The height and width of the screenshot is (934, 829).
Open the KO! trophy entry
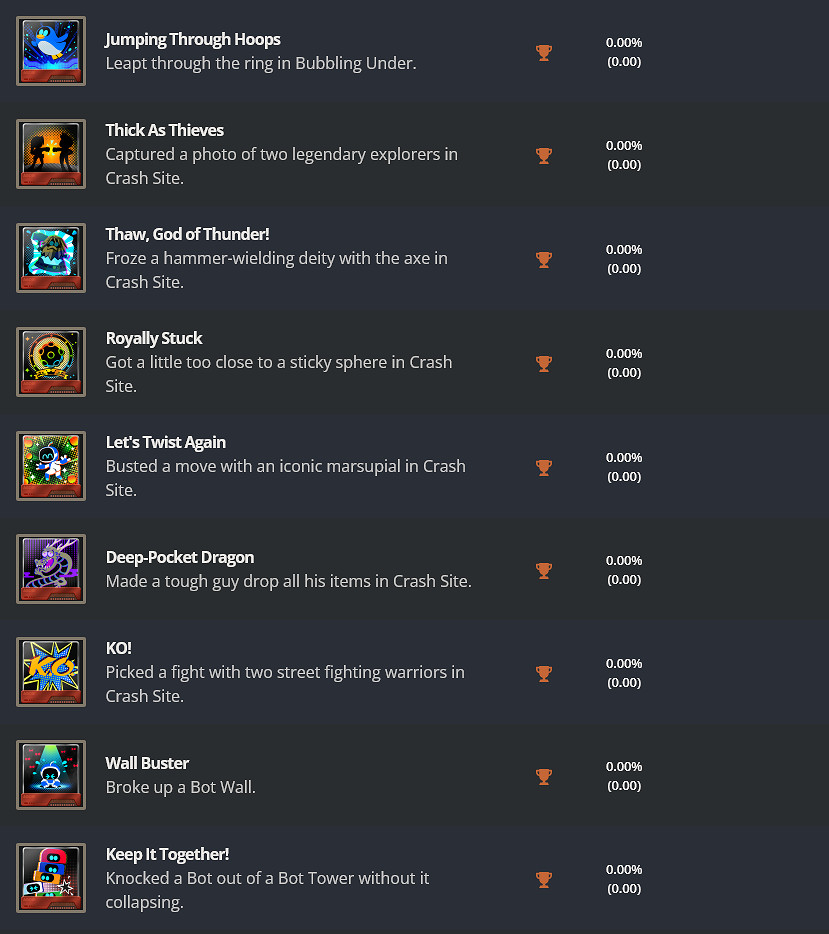coord(119,648)
